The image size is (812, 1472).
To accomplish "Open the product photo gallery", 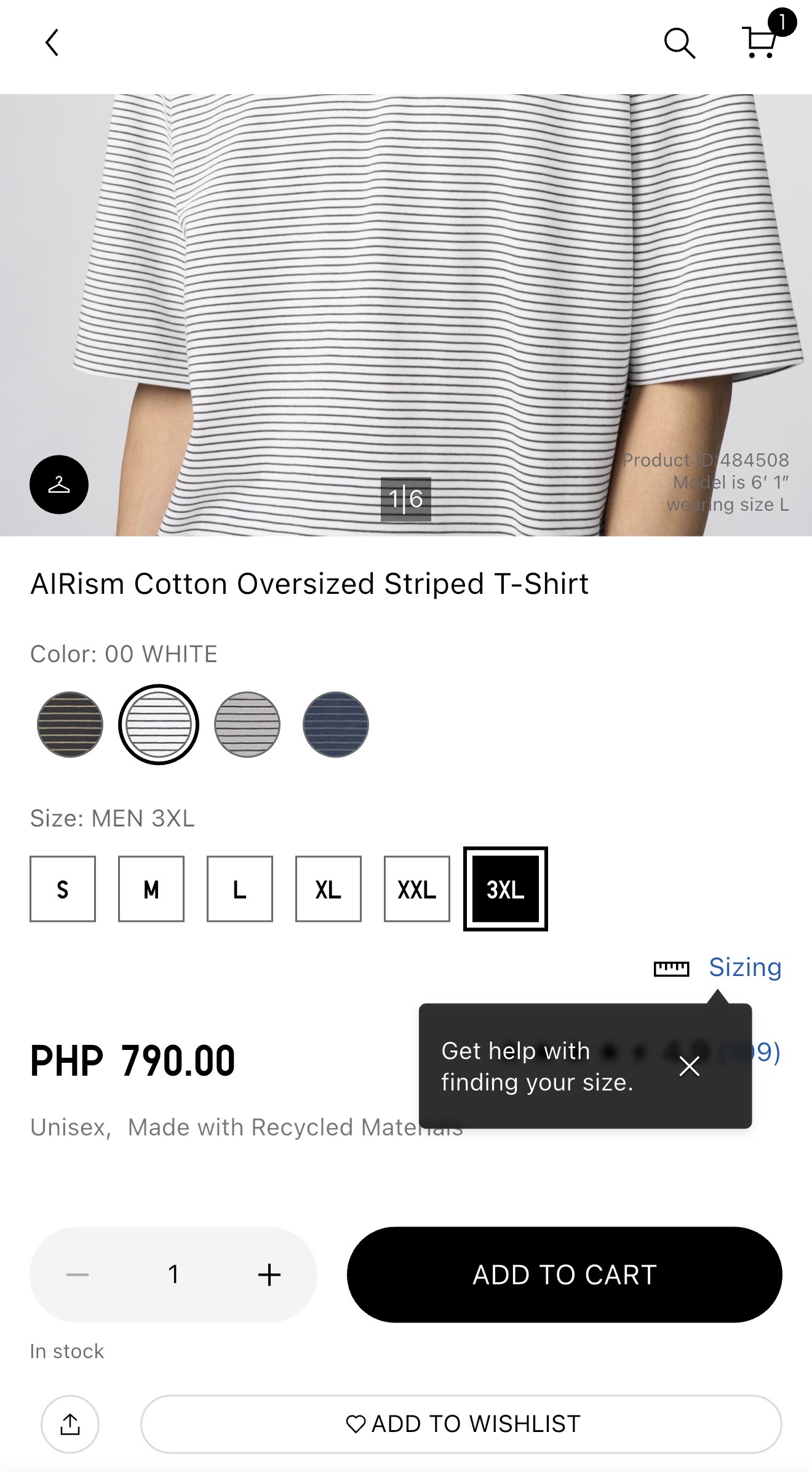I will click(406, 315).
